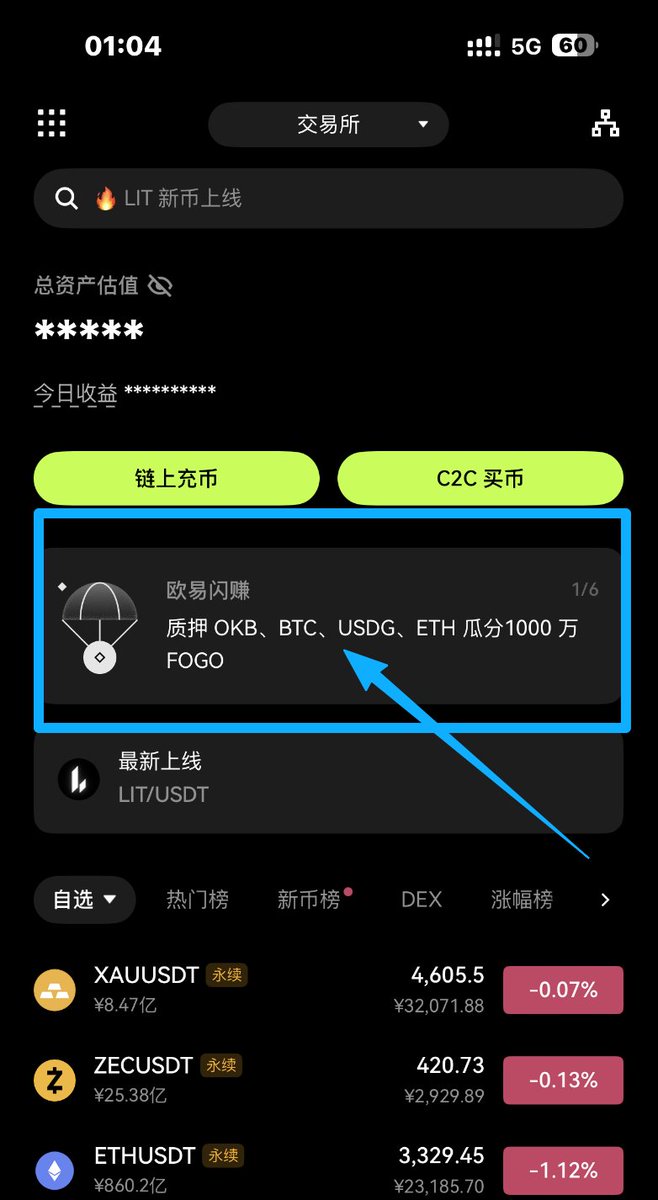Viewport: 658px width, 1200px height.
Task: Open the grid menu icon
Action: (51, 123)
